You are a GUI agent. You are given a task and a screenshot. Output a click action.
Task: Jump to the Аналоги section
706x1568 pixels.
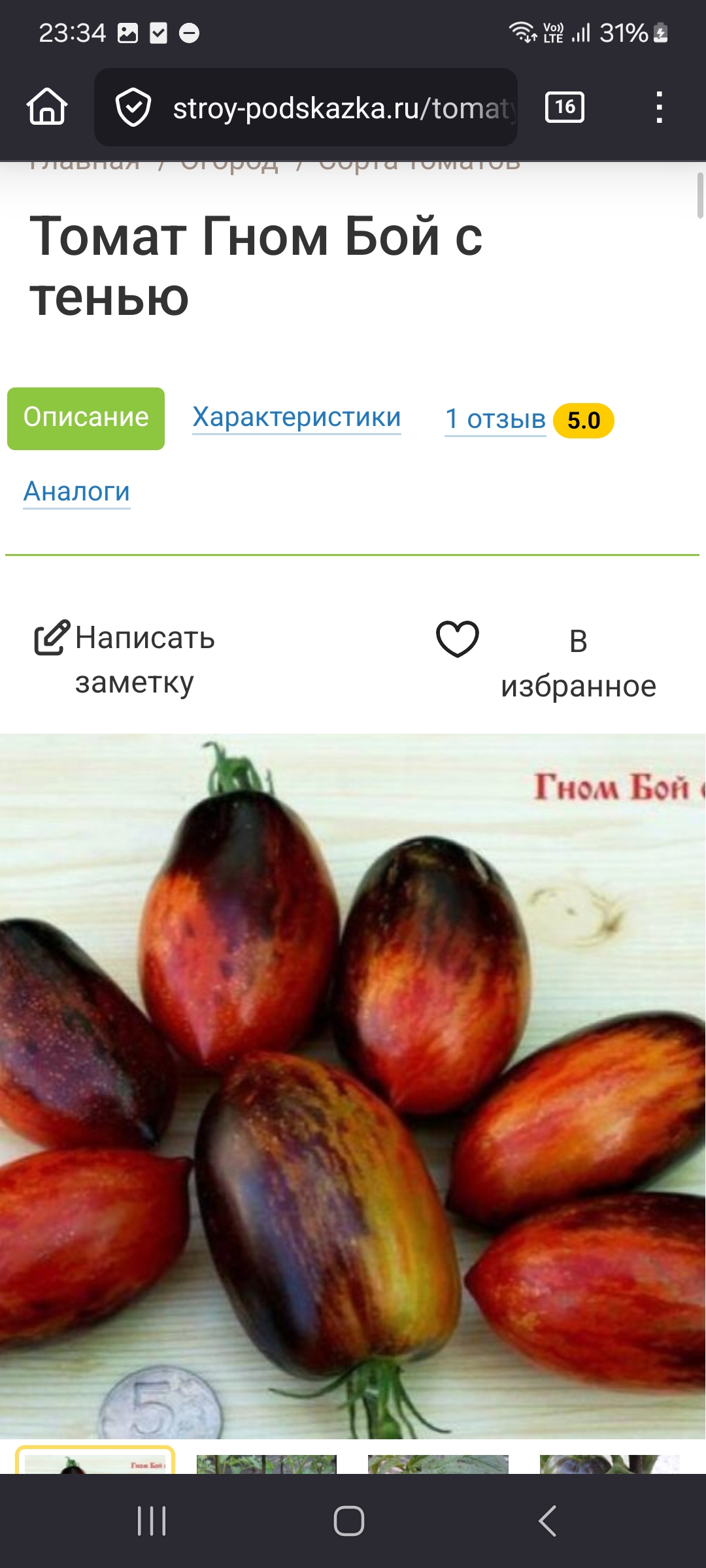point(76,491)
